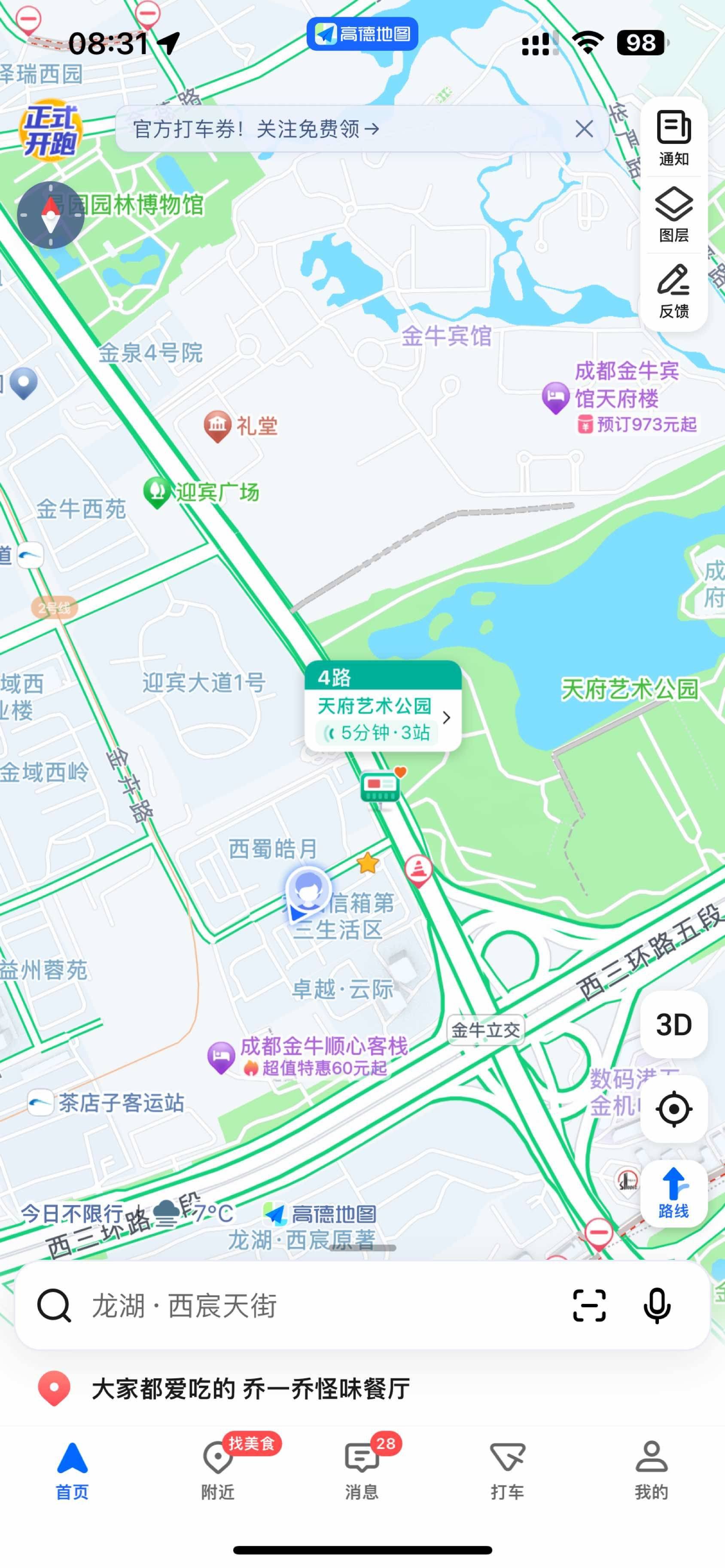
Task: Dismiss the 官方打车券 banner
Action: click(x=584, y=128)
